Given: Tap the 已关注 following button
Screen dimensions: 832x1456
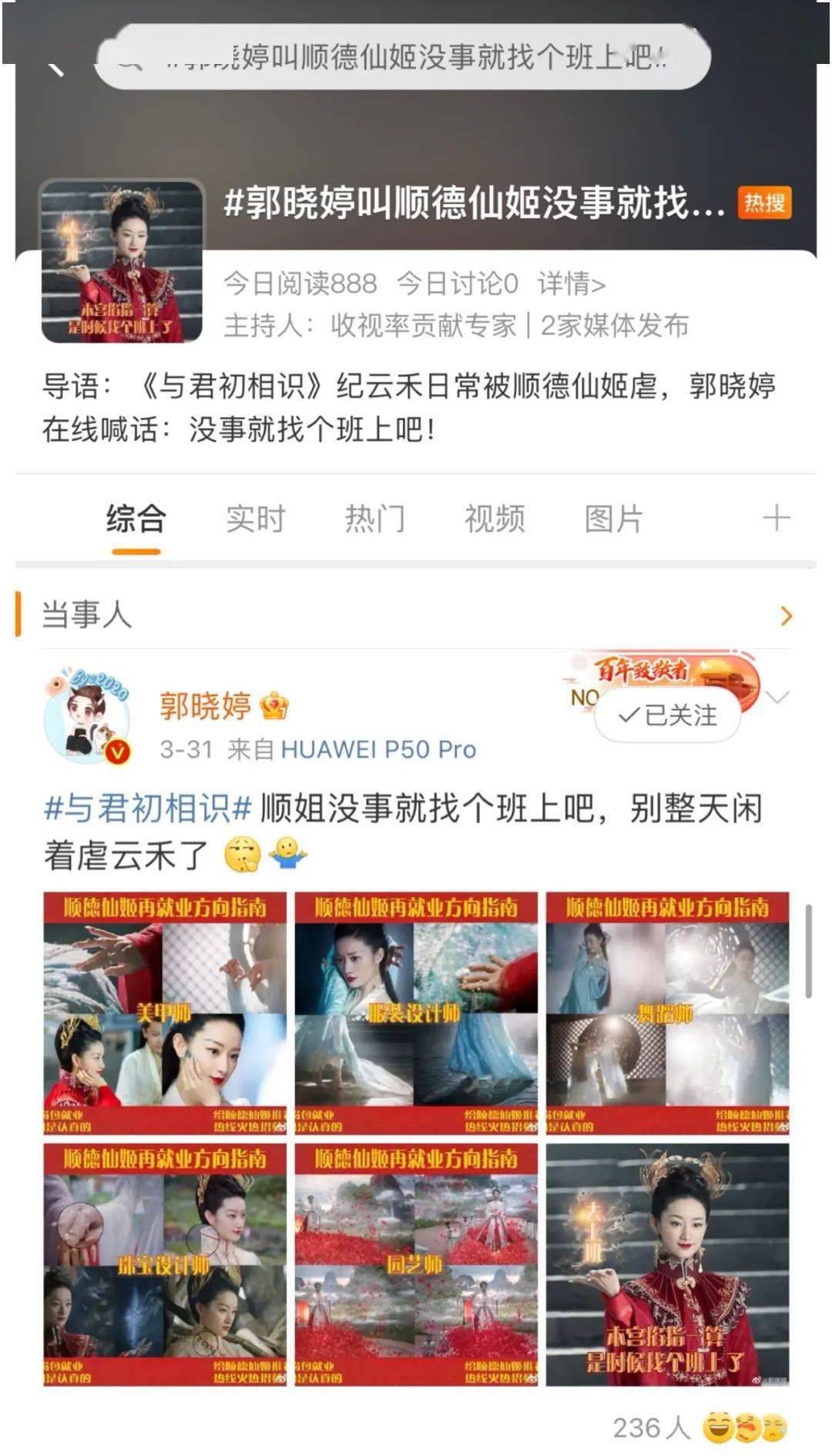Looking at the screenshot, I should point(667,715).
